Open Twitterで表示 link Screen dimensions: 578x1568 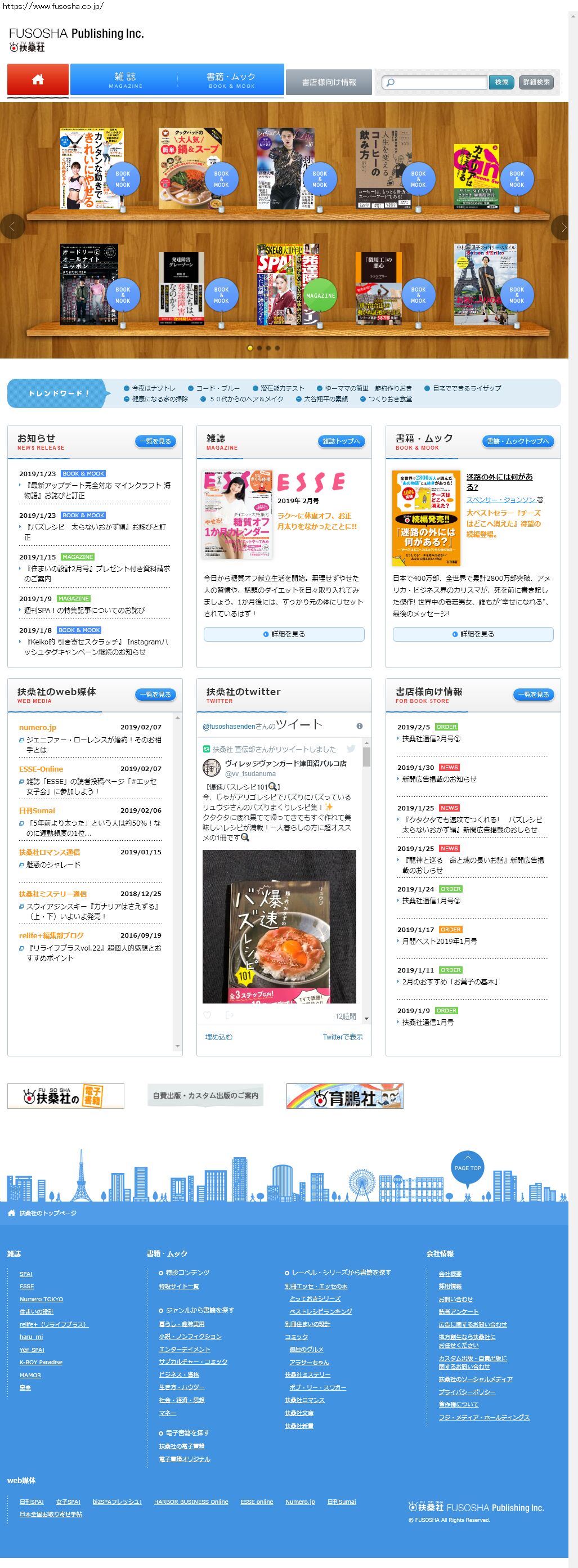pyautogui.click(x=343, y=1037)
